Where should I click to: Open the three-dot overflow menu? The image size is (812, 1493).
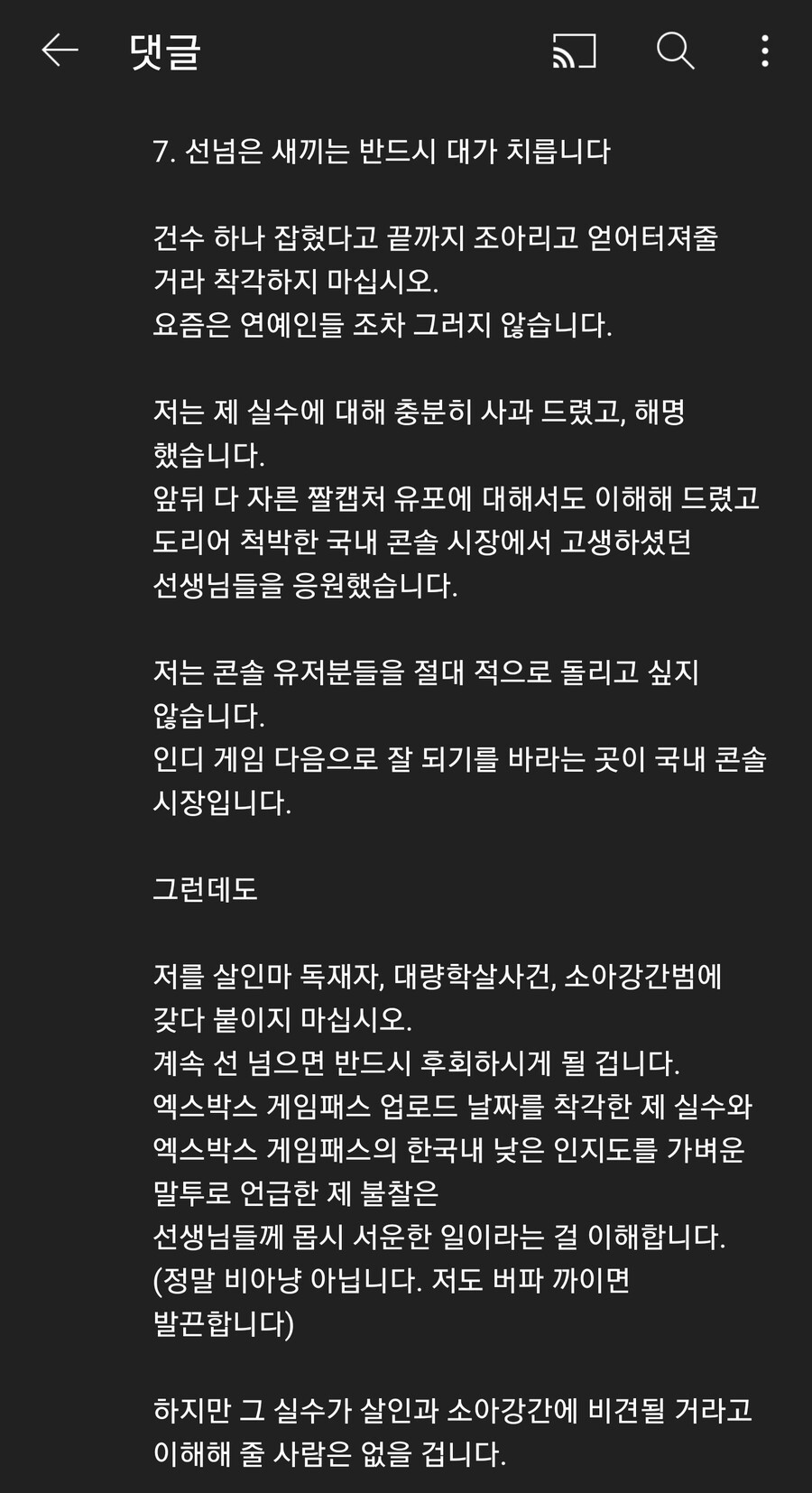pyautogui.click(x=765, y=51)
